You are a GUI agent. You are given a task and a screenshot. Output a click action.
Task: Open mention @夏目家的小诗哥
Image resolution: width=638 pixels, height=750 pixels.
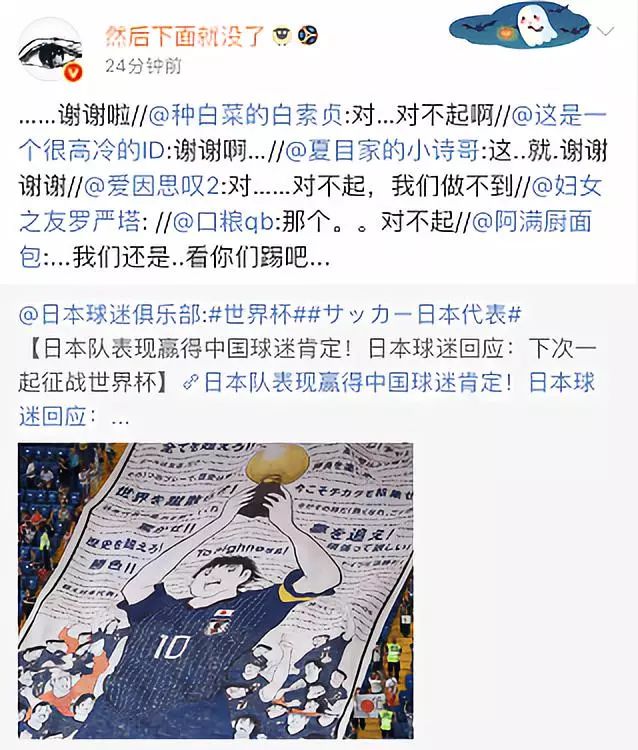383,153
